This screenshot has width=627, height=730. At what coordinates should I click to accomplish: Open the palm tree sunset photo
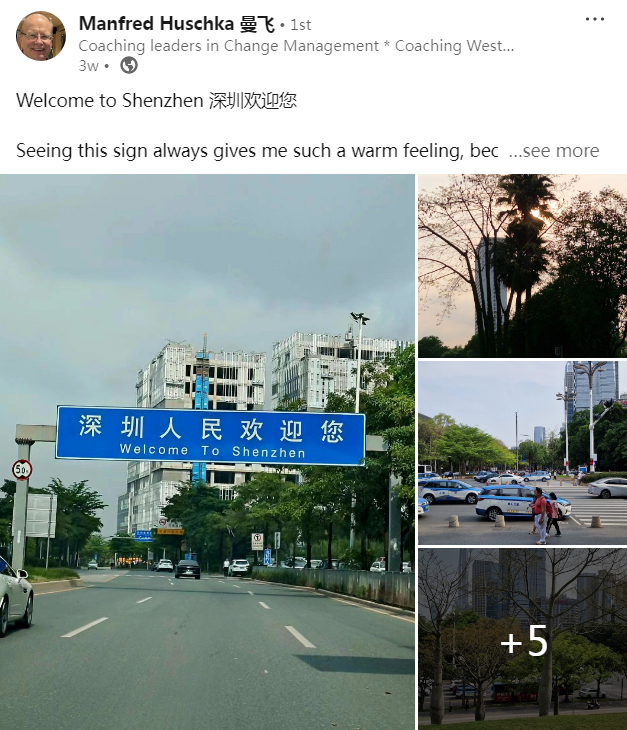pos(522,266)
